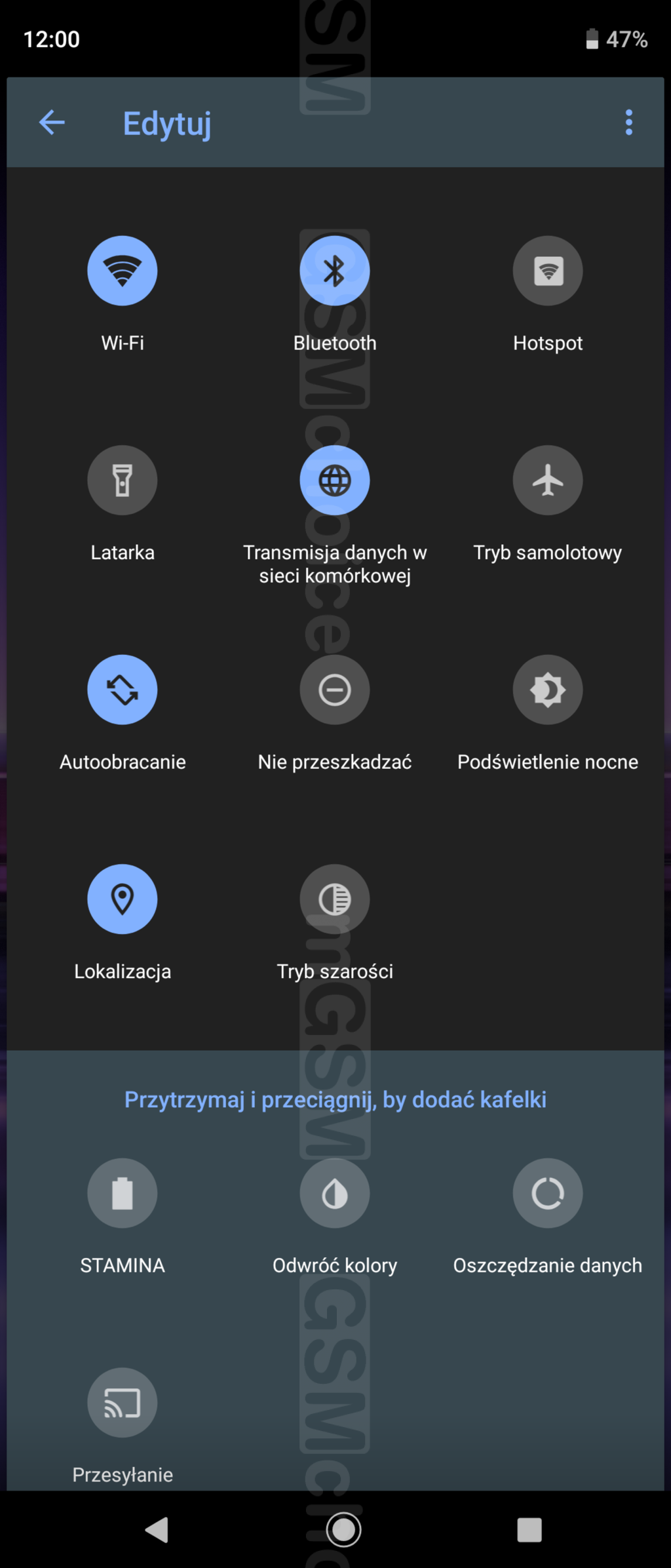Tap the Przesyłanie cast tile
The height and width of the screenshot is (1568, 671).
(123, 1403)
